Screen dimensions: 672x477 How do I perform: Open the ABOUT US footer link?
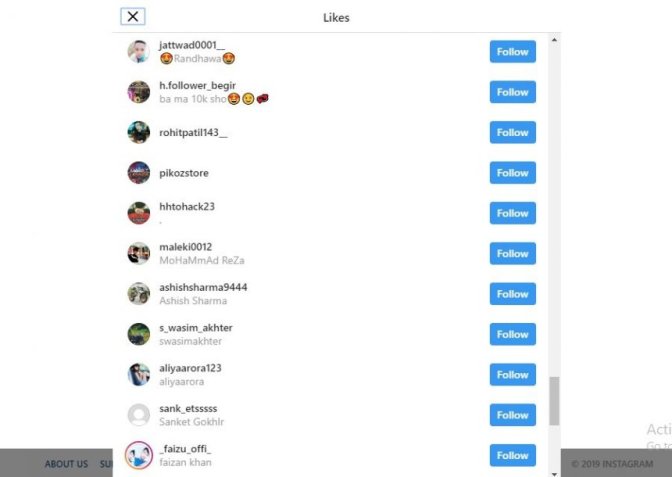[x=66, y=464]
